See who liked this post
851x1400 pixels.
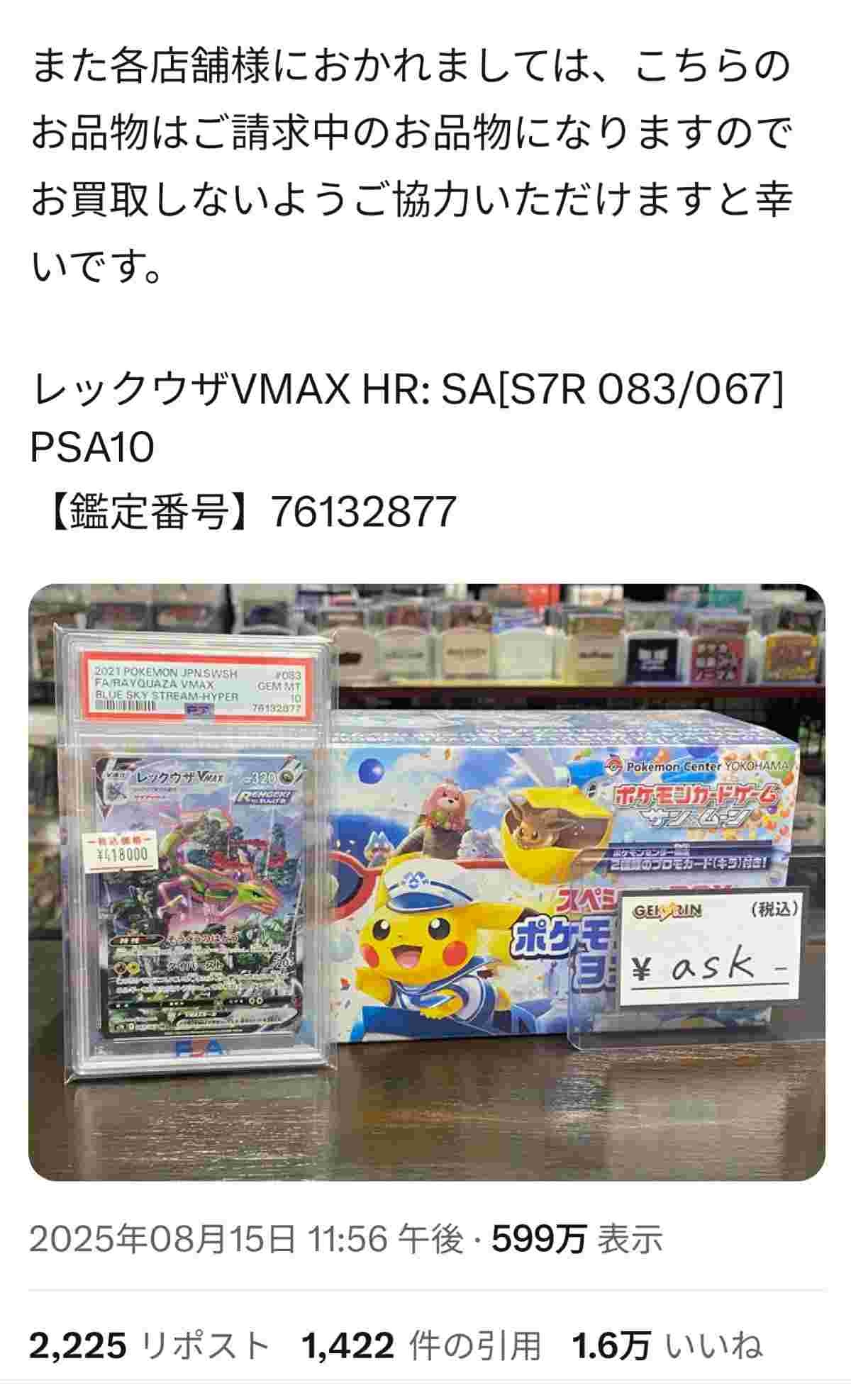[x=667, y=1345]
